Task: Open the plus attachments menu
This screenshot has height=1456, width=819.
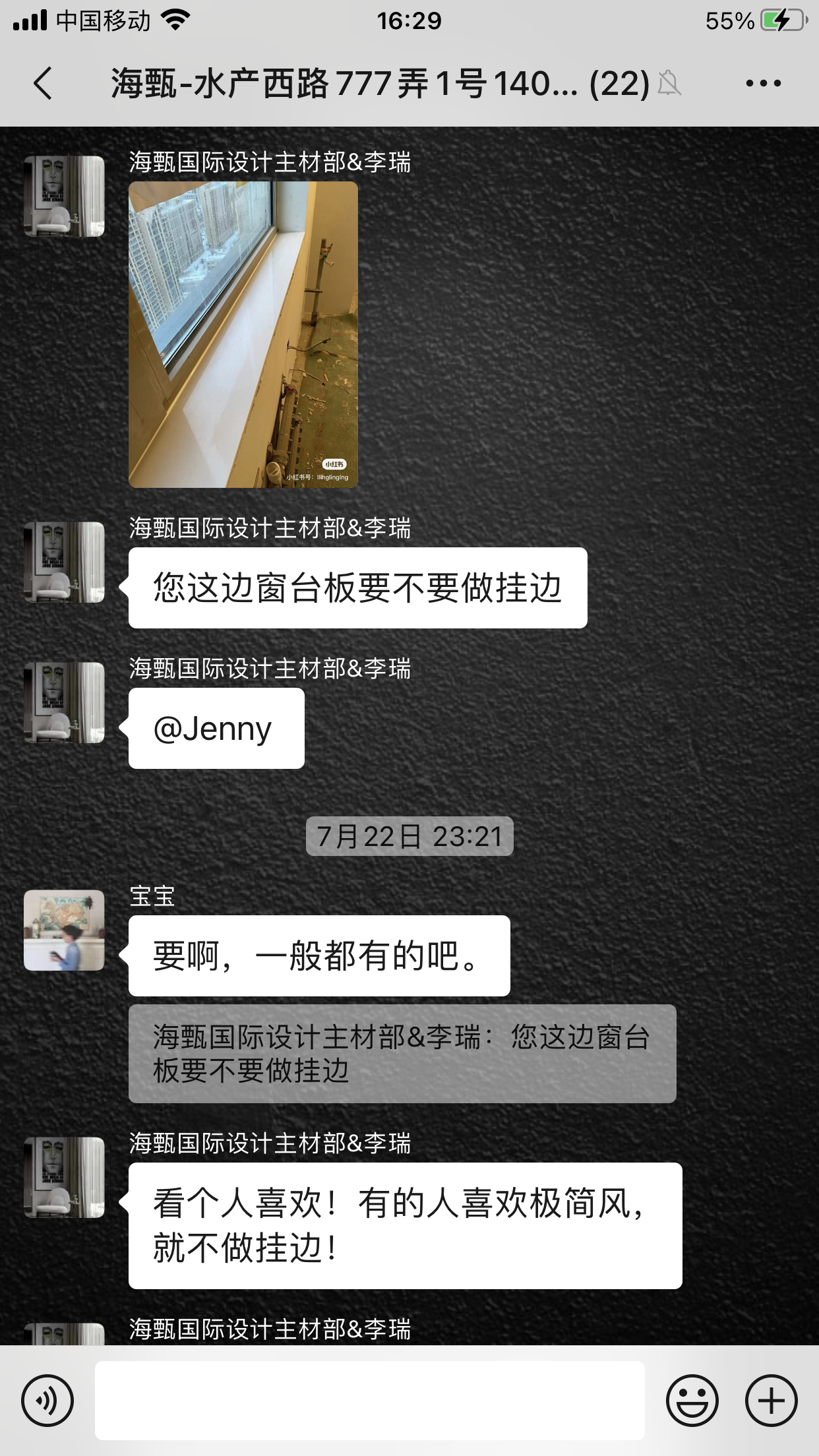Action: (771, 1400)
